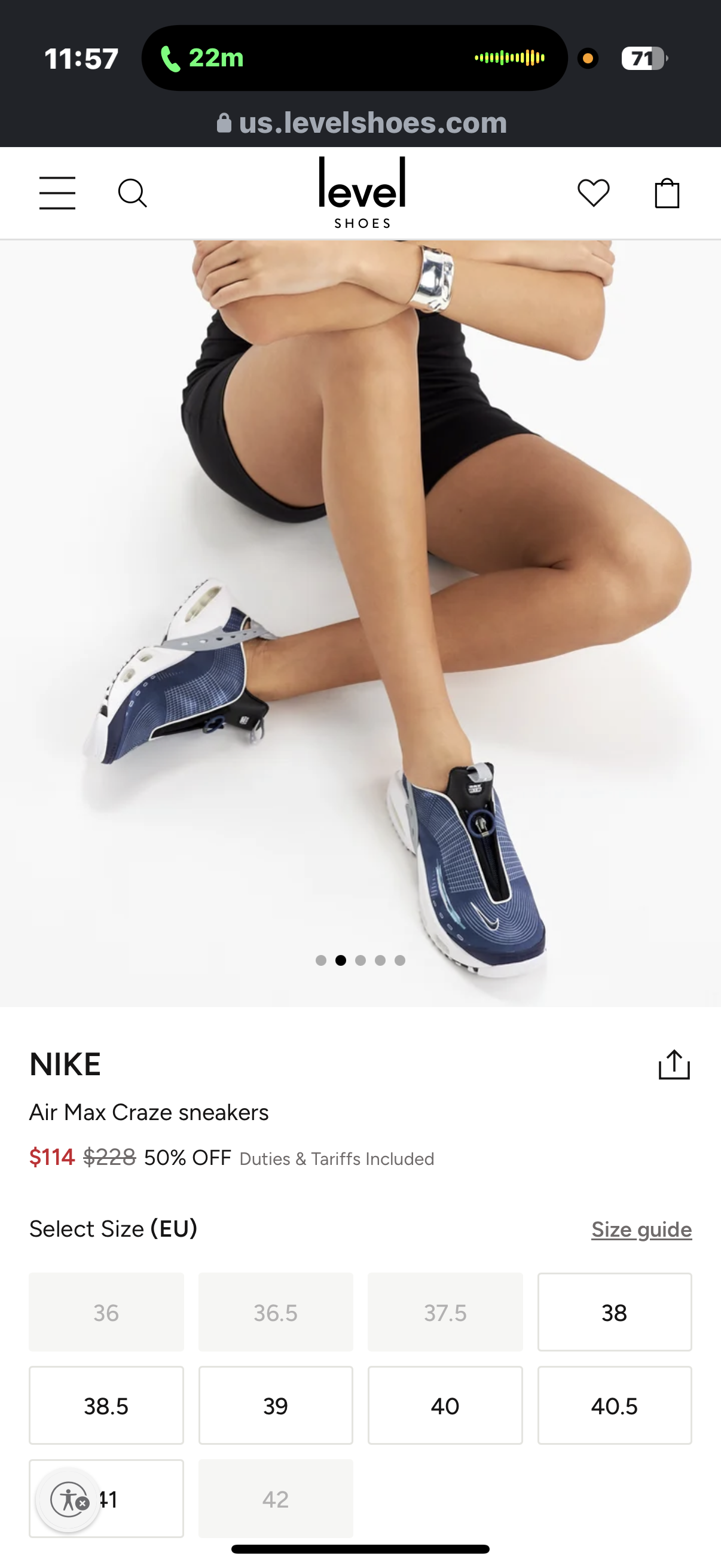Open the product photo full view
721x1568 pixels.
tap(360, 609)
